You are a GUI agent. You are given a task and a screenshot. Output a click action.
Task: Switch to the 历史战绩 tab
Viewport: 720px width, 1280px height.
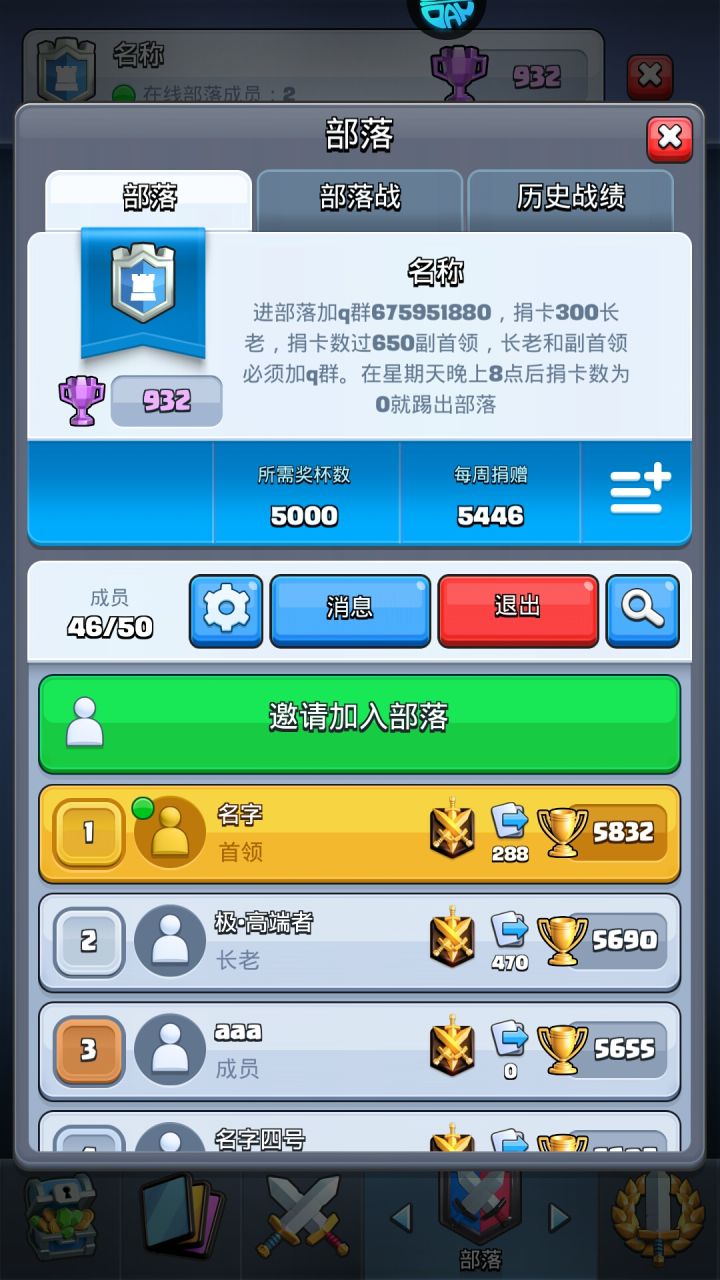pyautogui.click(x=572, y=198)
